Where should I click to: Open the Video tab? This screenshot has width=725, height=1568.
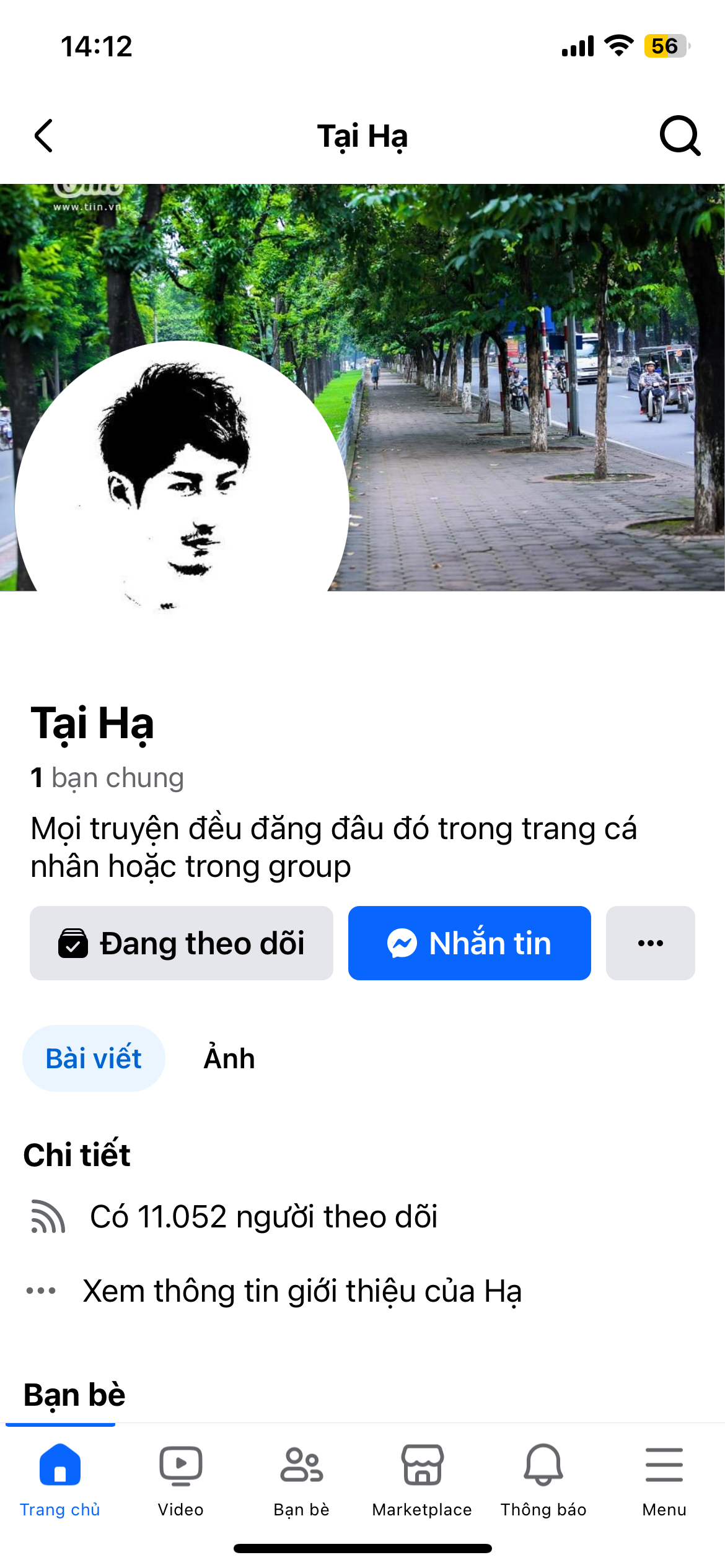(x=180, y=1479)
